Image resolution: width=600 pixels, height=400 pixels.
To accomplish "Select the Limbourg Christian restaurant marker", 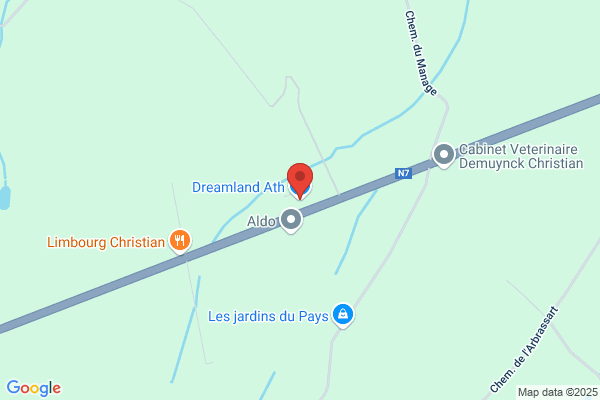I will (x=180, y=240).
